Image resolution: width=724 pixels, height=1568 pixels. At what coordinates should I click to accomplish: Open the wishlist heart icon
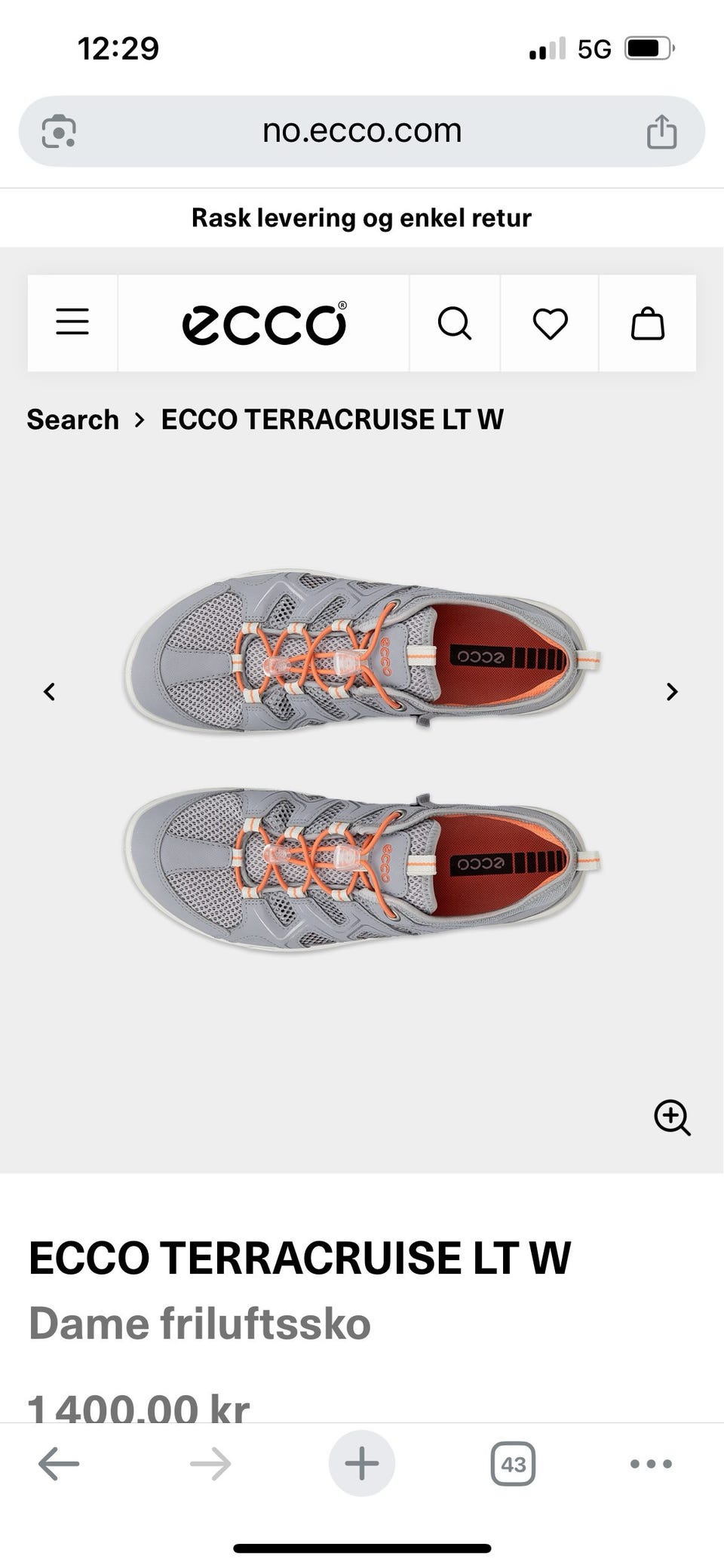(550, 324)
